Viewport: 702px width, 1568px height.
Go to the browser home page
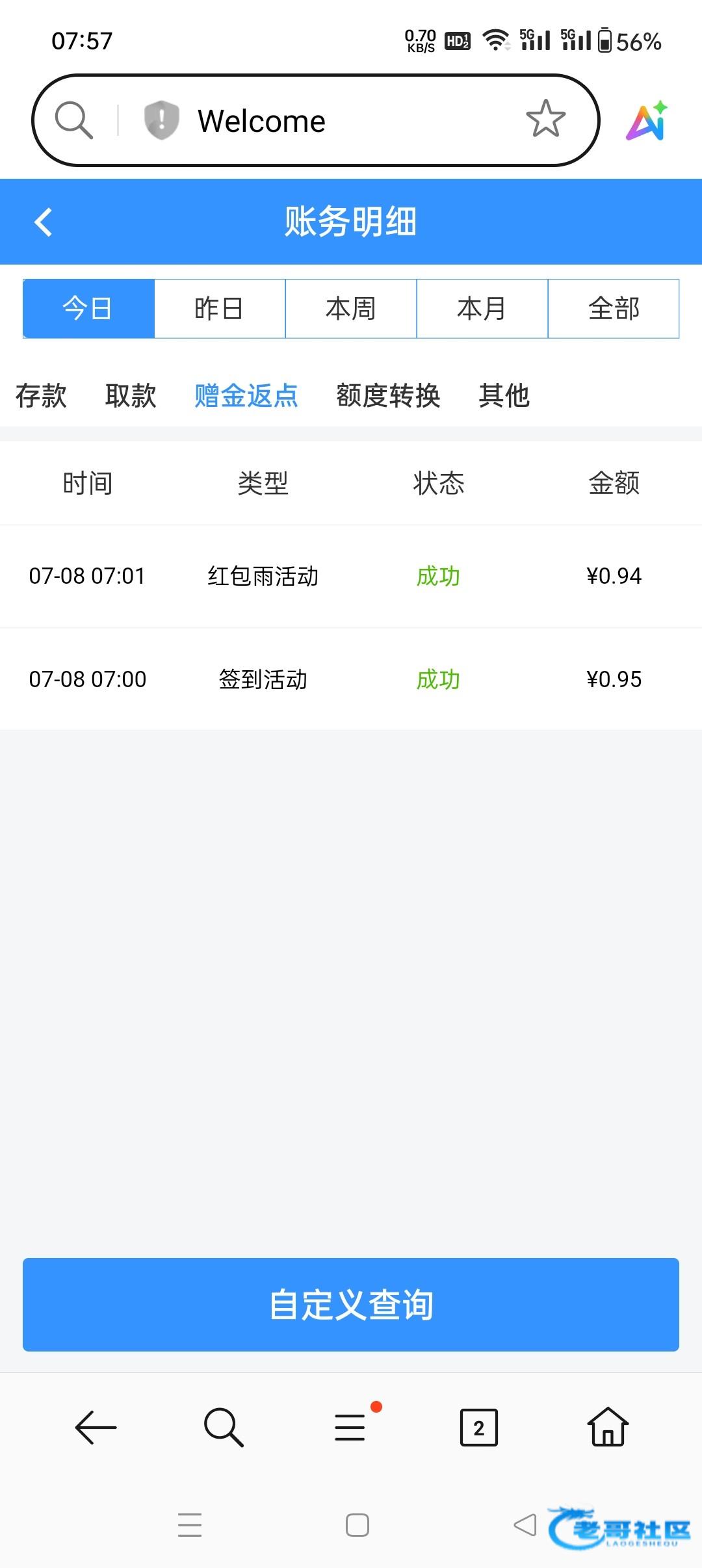(x=608, y=1428)
